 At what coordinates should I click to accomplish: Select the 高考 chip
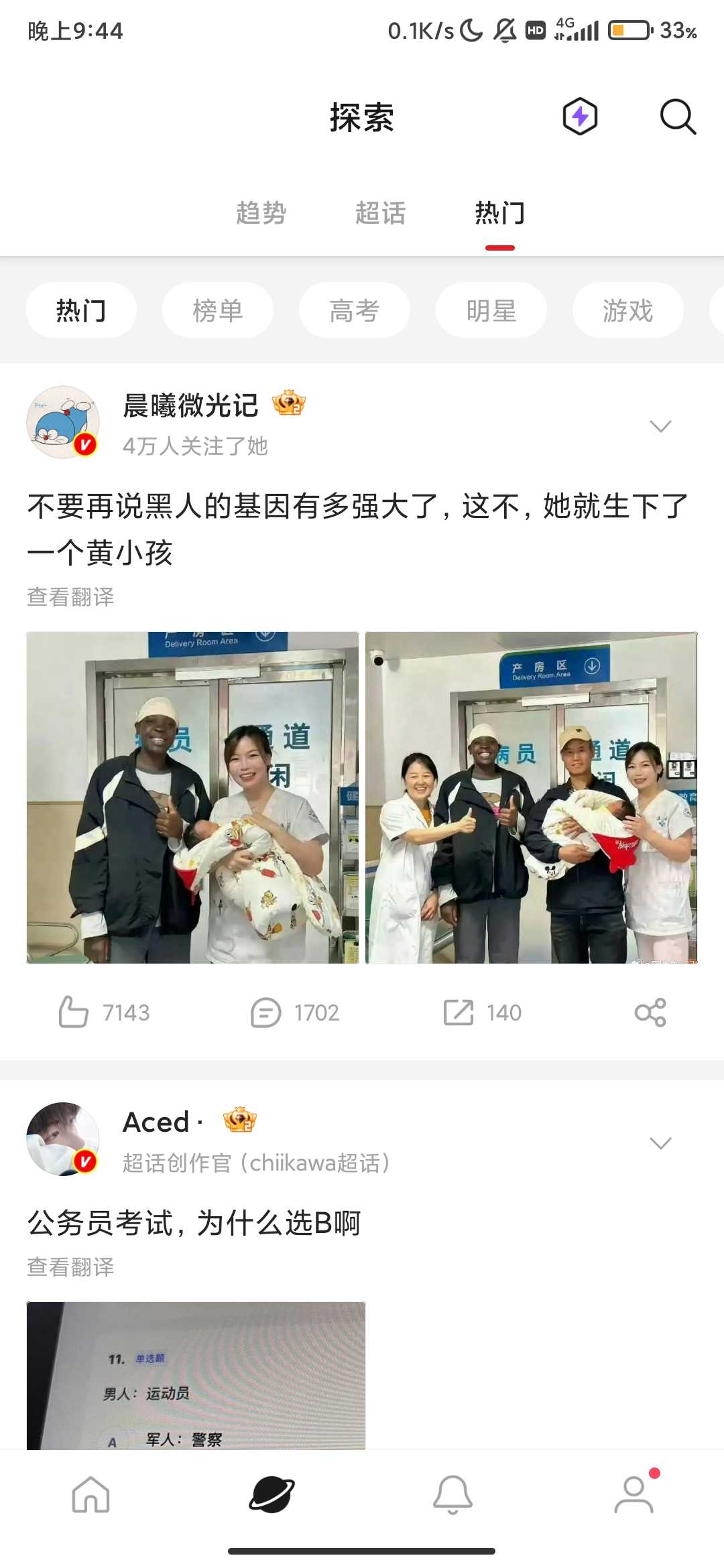(354, 311)
